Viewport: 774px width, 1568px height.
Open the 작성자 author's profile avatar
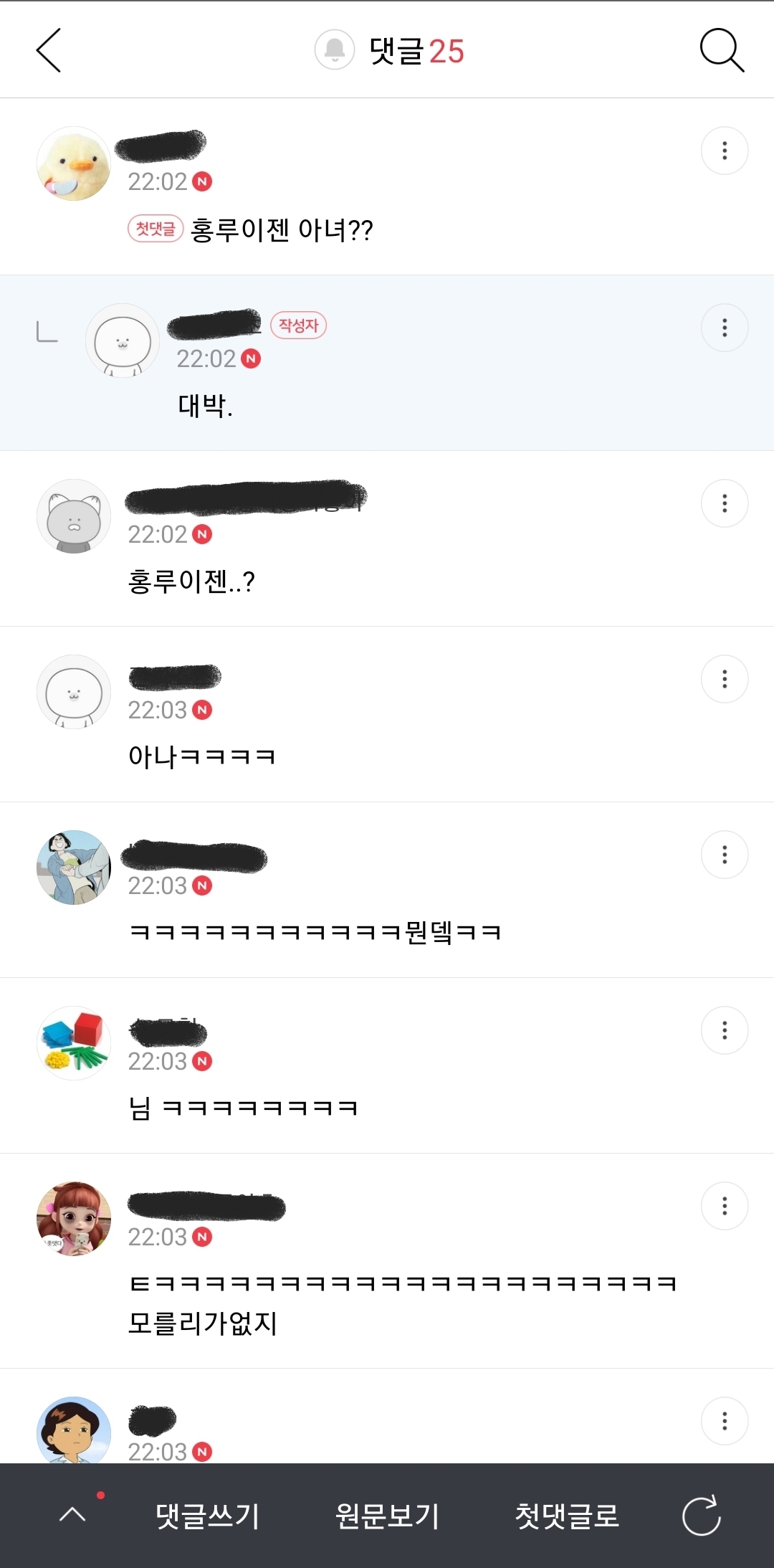(x=122, y=341)
